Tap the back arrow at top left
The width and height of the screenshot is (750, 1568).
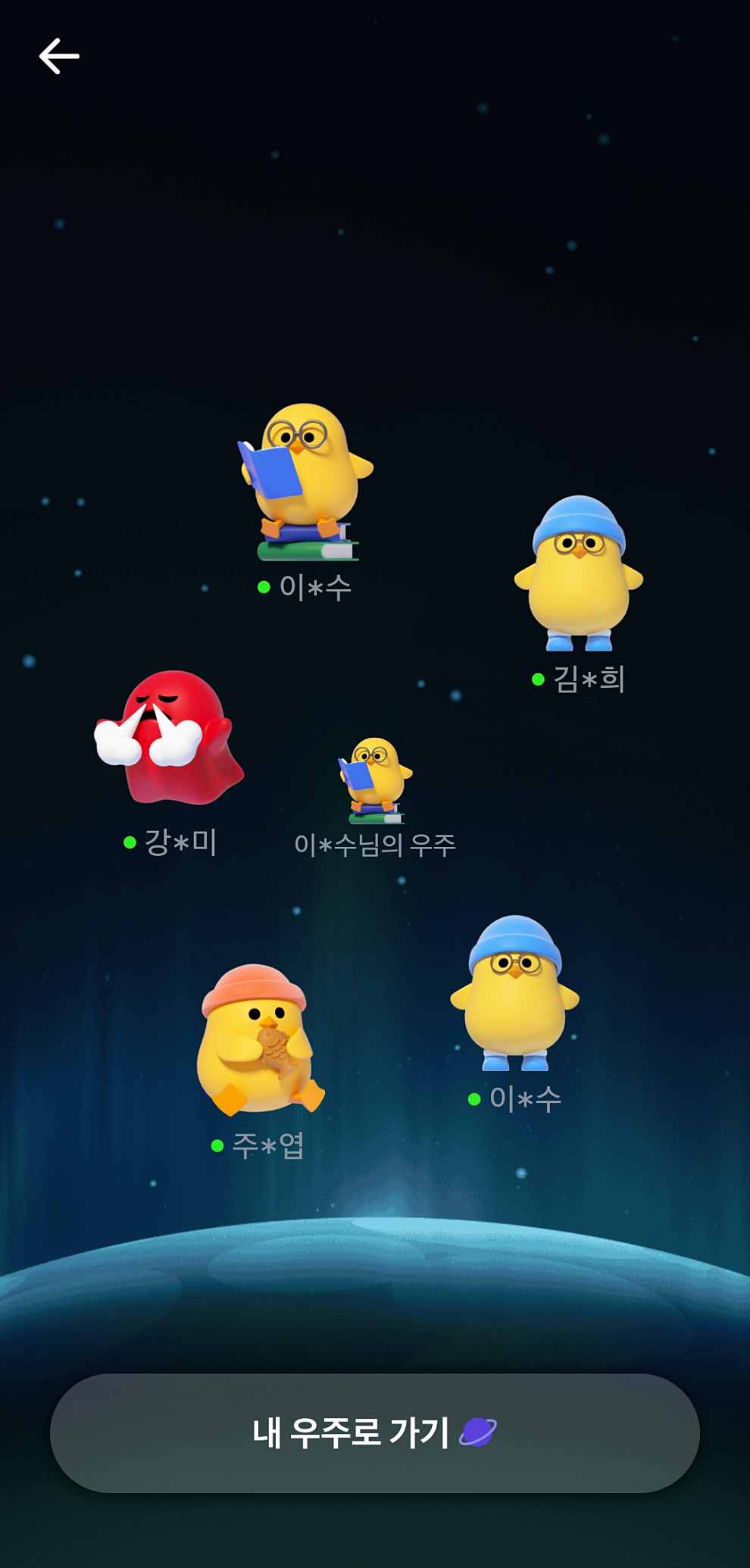point(59,55)
